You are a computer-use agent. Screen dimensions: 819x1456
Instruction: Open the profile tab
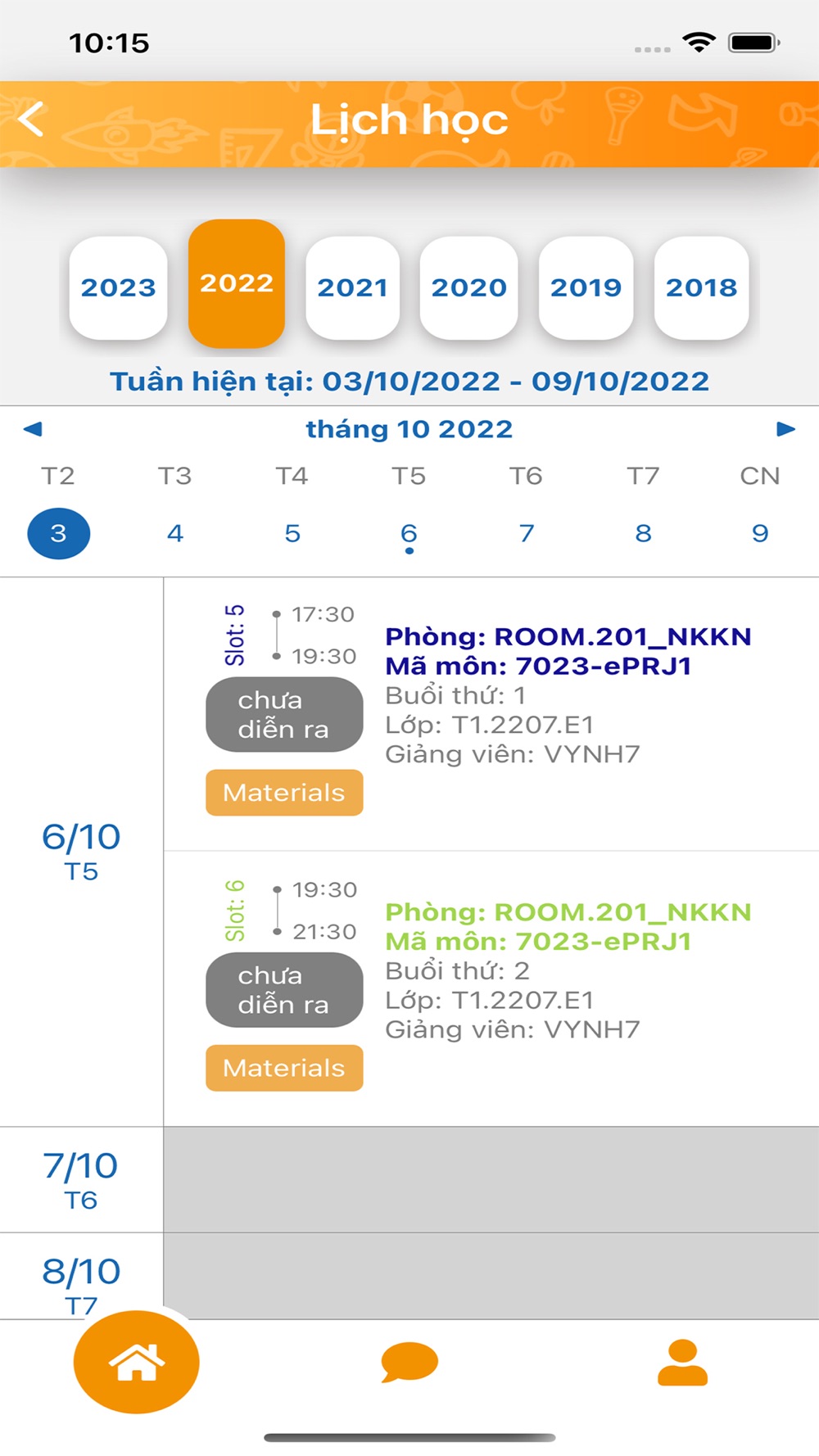point(682,1363)
